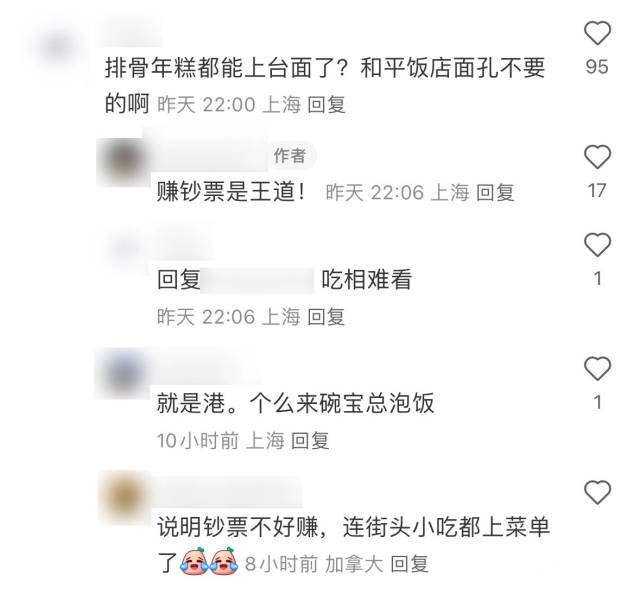Like the author's 赚钞票是王道 reply
The image size is (640, 594).
597,157
